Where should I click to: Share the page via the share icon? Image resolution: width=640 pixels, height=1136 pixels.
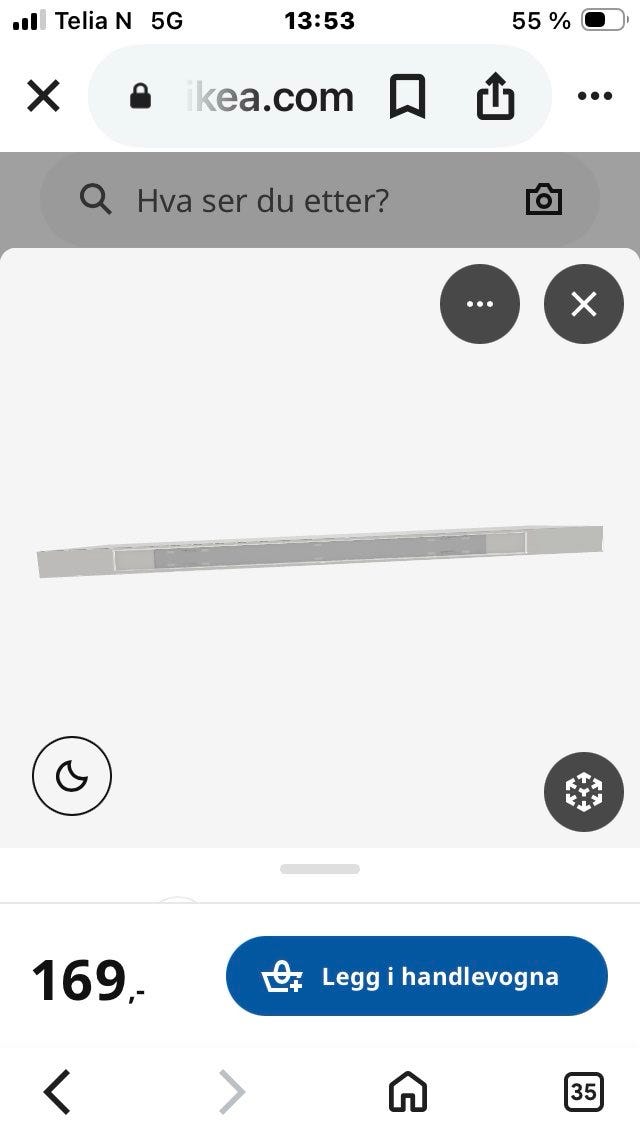click(x=496, y=96)
